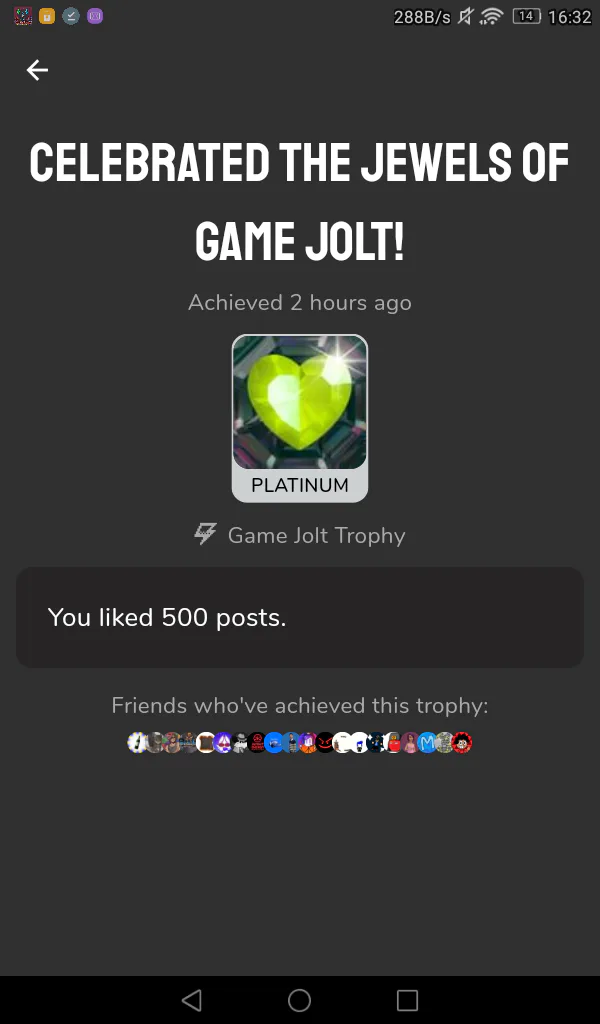This screenshot has width=600, height=1024.
Task: Open the blue M friend avatar
Action: 428,743
